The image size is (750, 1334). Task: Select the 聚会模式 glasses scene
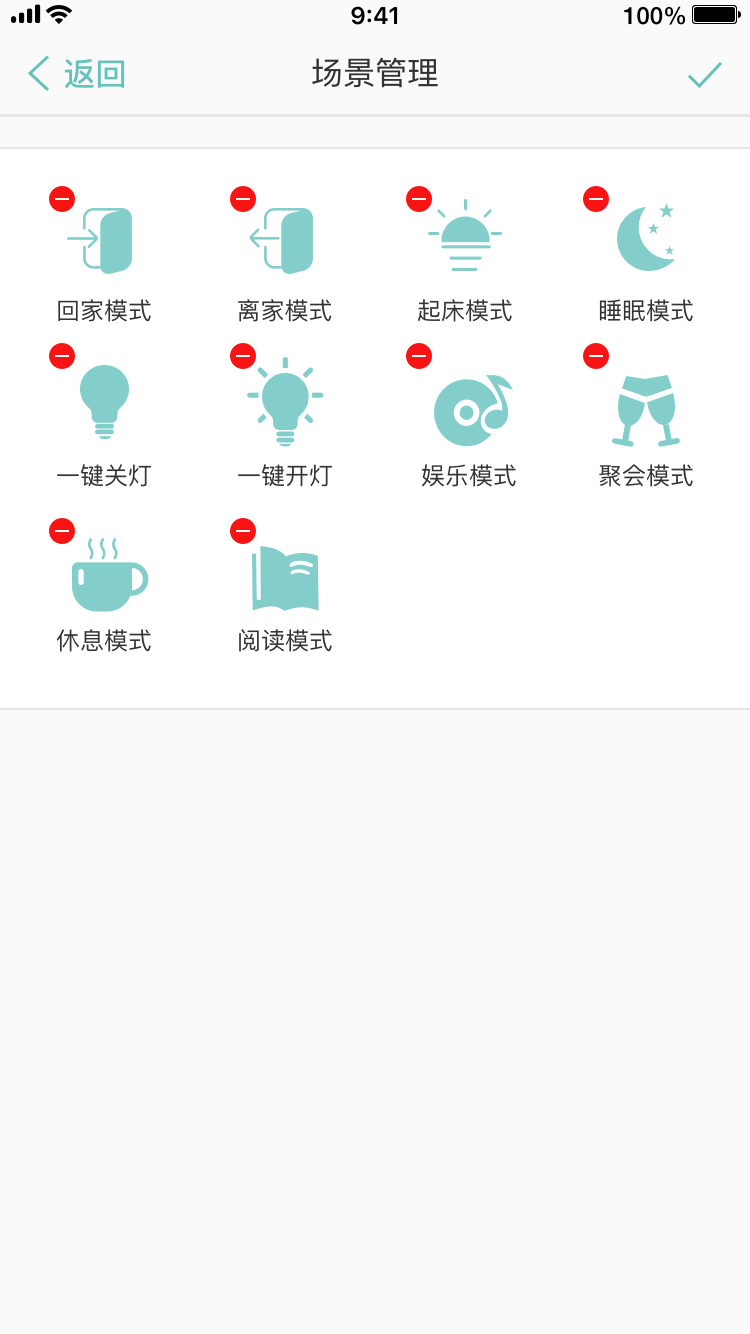coord(646,420)
